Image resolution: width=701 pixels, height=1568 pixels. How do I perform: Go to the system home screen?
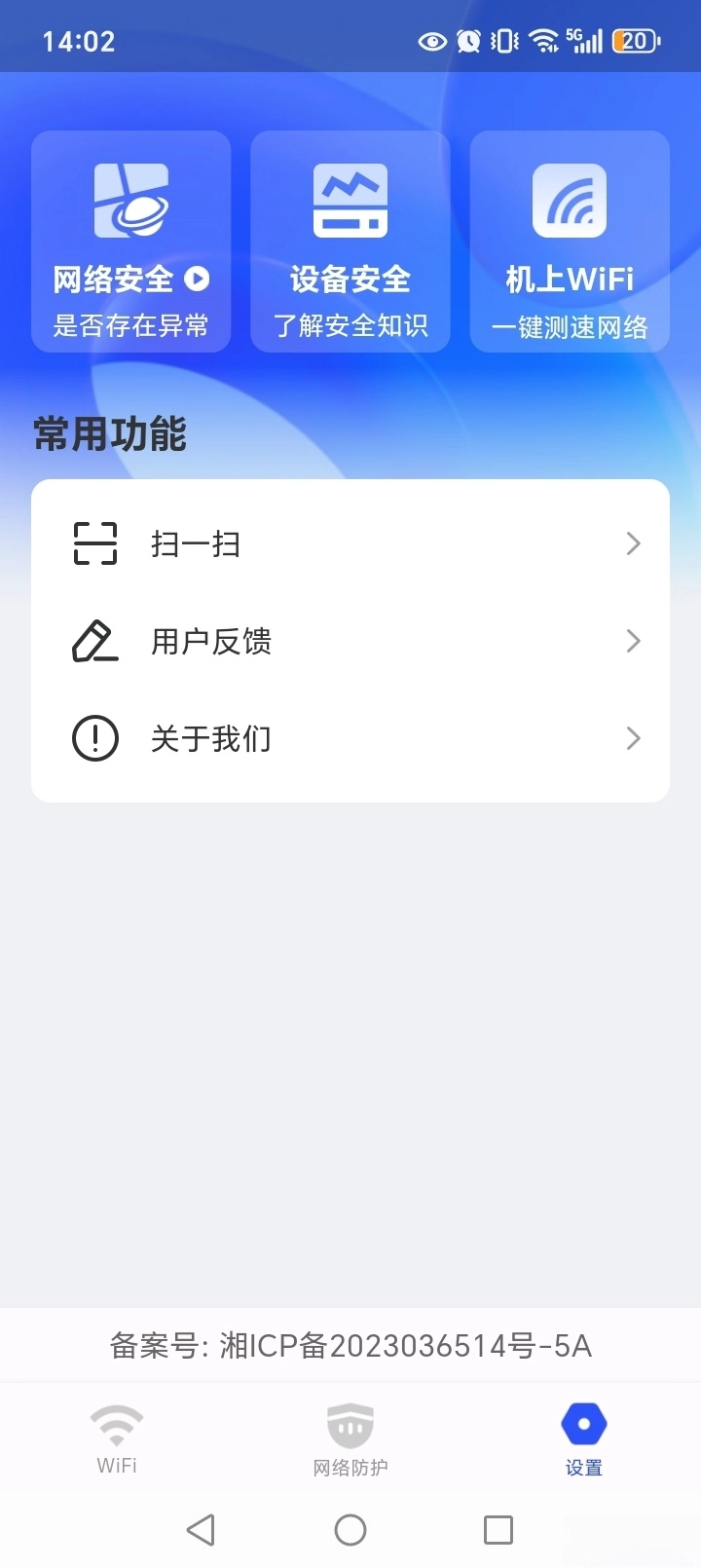pyautogui.click(x=350, y=1529)
